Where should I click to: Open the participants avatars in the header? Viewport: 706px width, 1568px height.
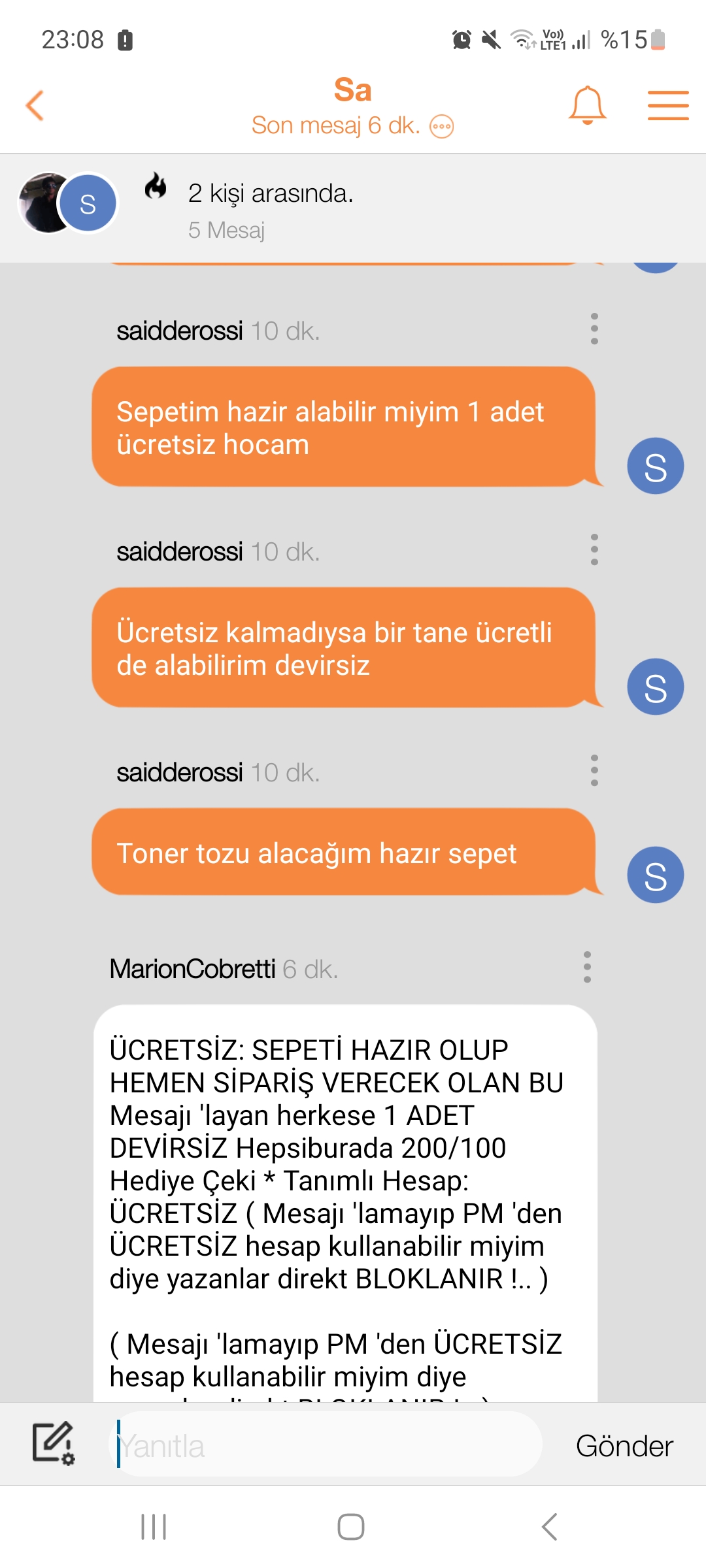click(x=67, y=203)
